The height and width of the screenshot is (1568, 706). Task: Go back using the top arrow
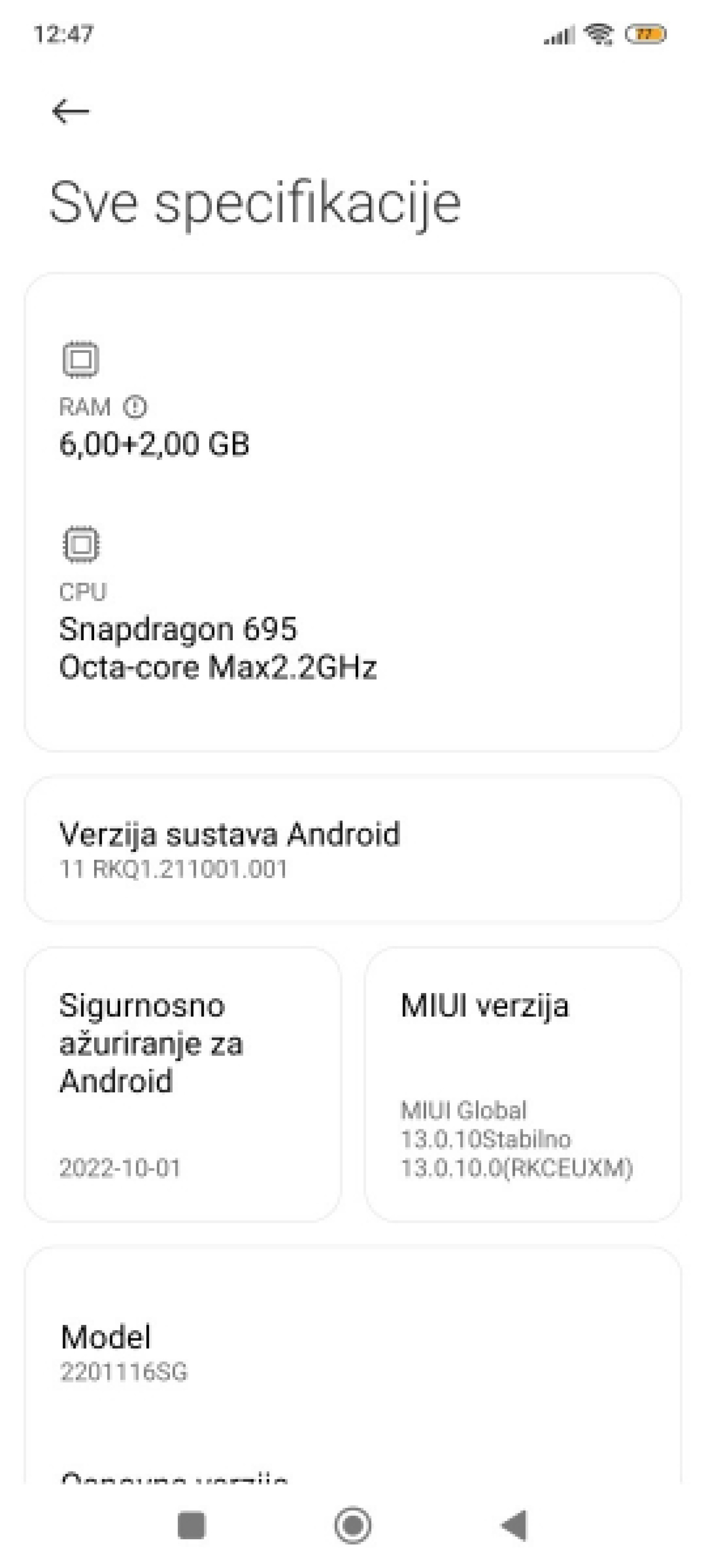pyautogui.click(x=71, y=111)
